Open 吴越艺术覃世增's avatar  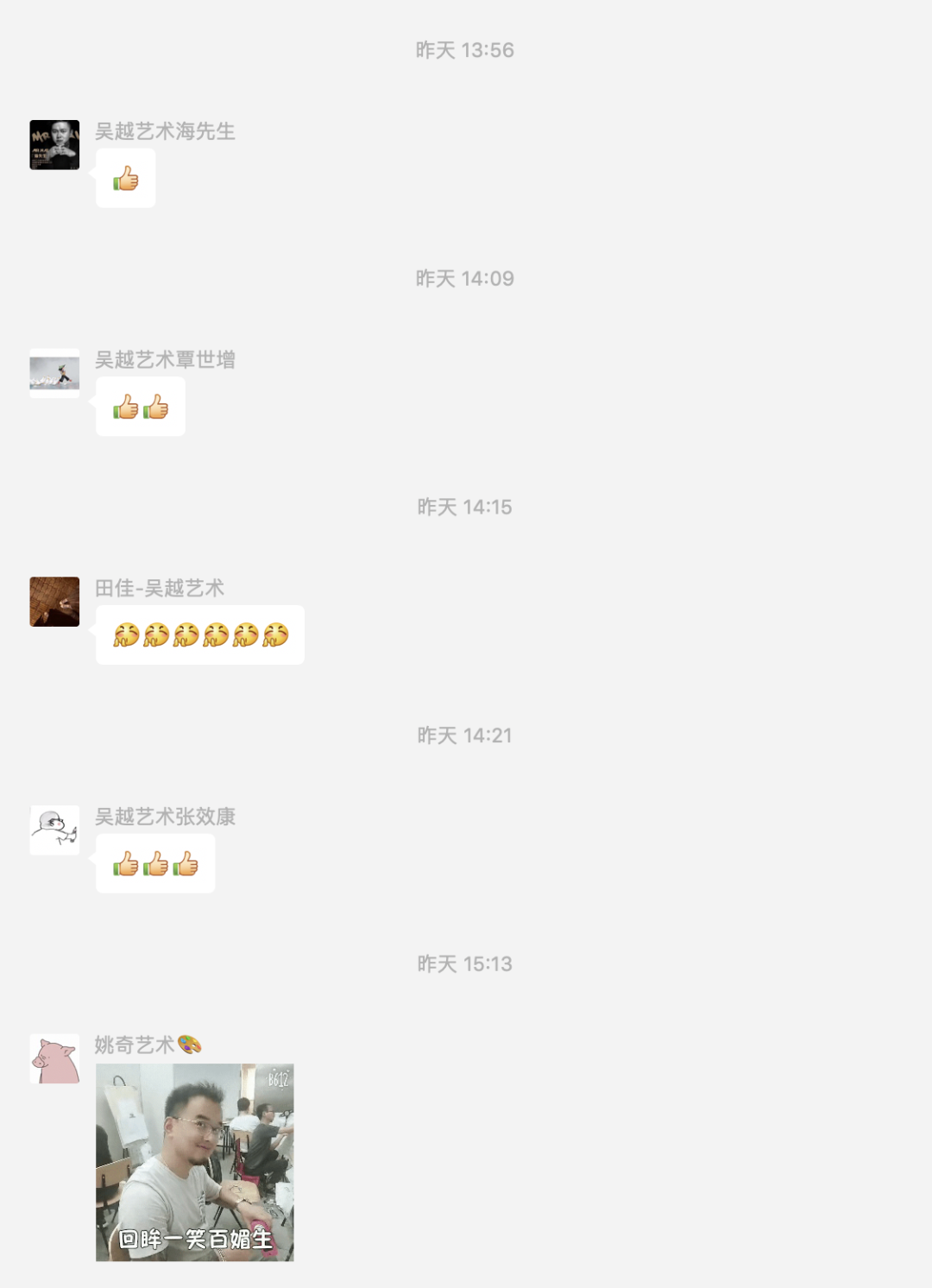point(54,373)
